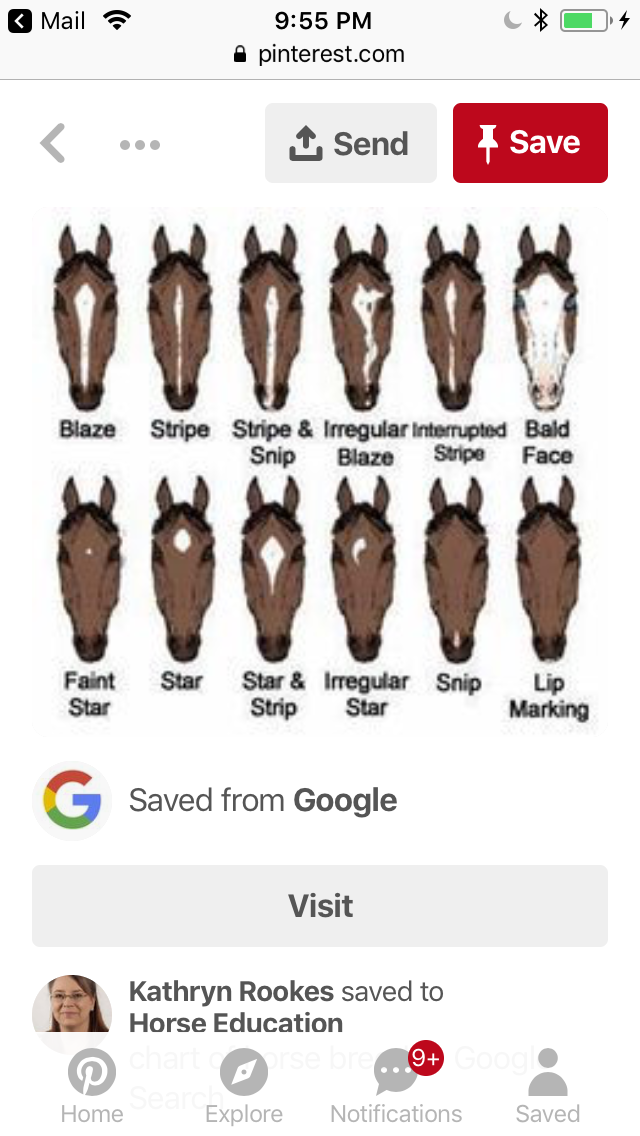Open the horse face markings pin image
Viewport: 640px width, 1136px height.
coord(320,470)
